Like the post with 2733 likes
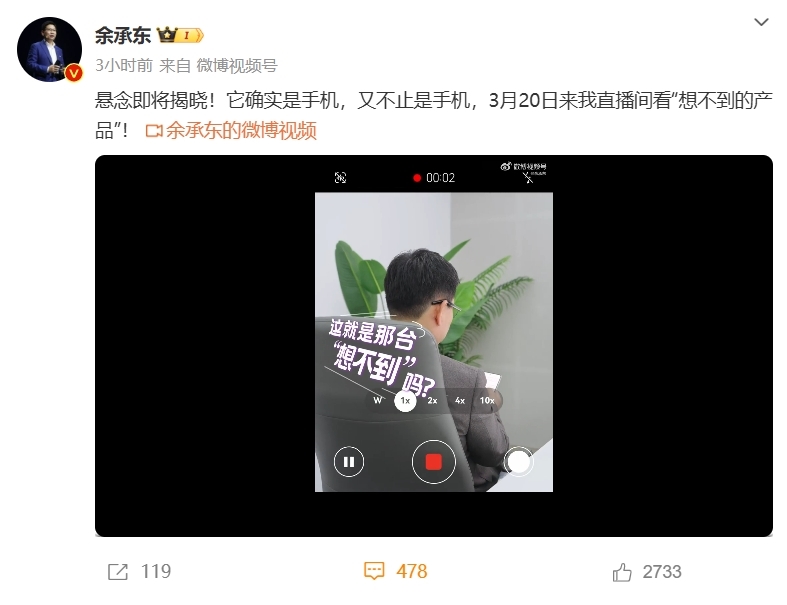The image size is (787, 605). [x=646, y=571]
